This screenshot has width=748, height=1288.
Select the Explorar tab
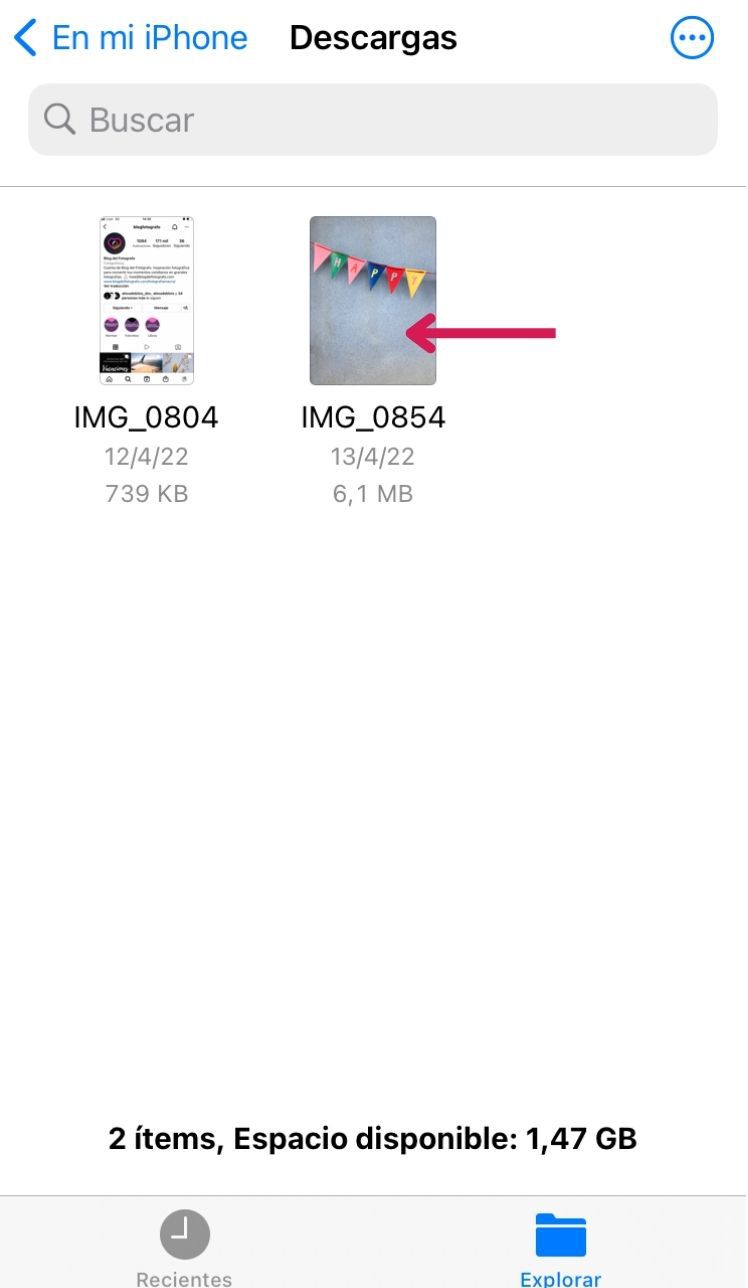click(561, 1246)
